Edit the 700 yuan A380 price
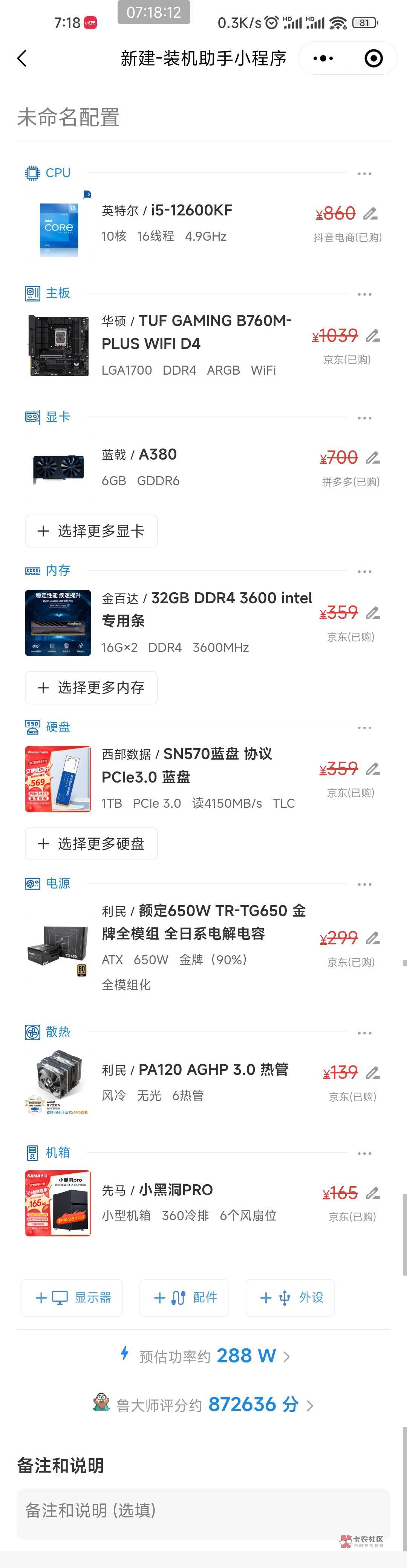The height and width of the screenshot is (1568, 407). (x=372, y=457)
